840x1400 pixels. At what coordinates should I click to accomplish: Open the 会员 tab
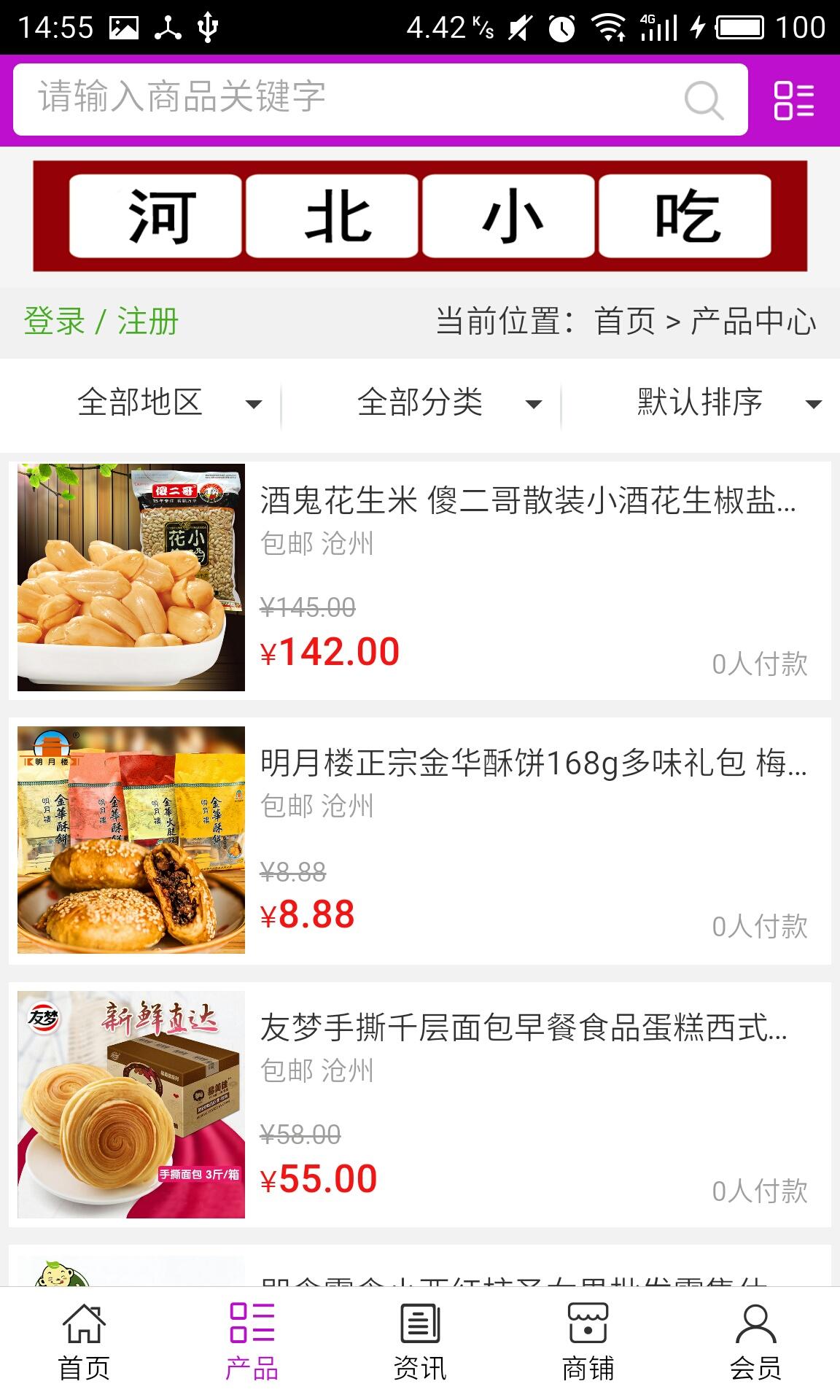[x=755, y=1343]
